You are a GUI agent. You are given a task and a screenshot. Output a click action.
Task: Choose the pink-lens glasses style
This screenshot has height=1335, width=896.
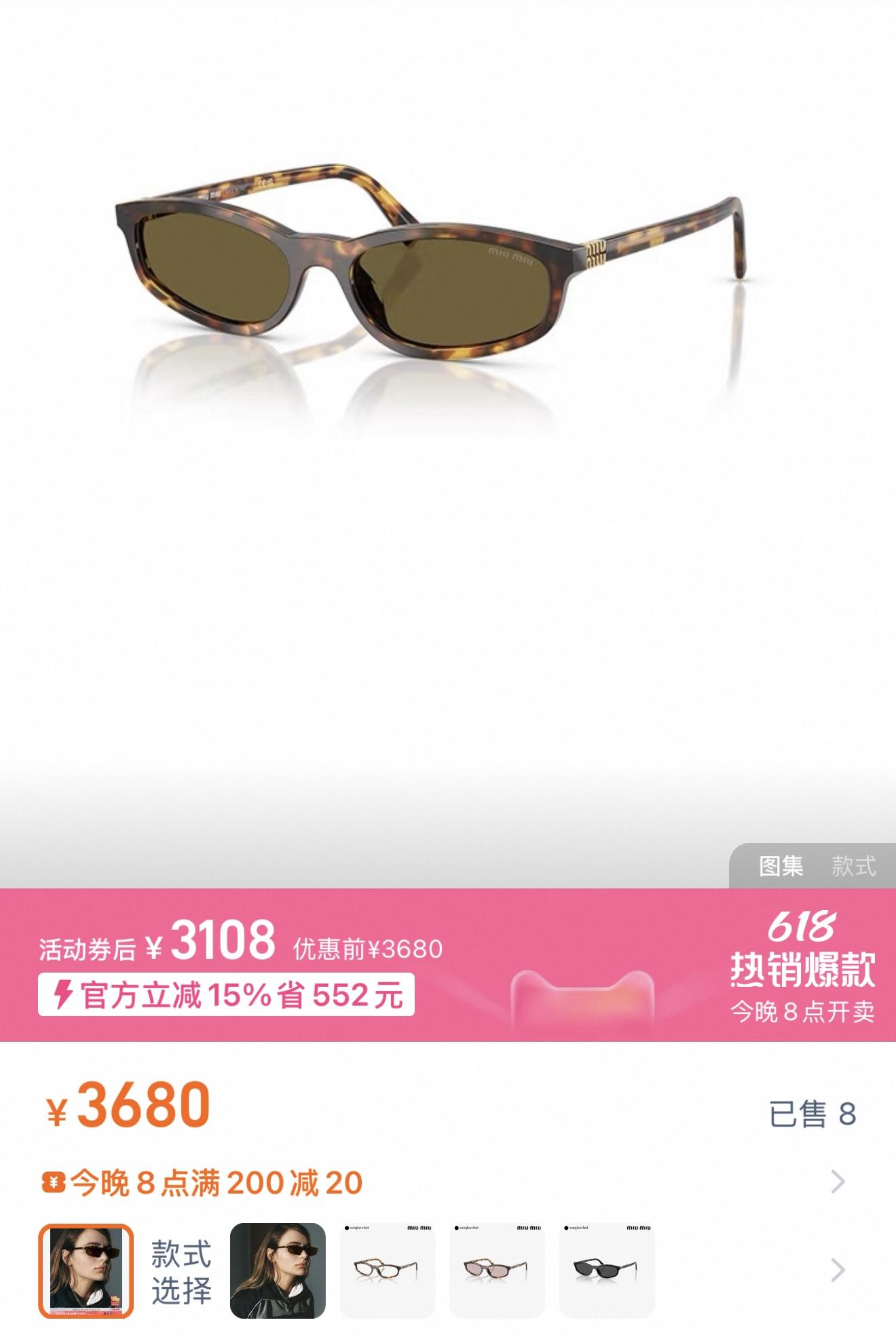pyautogui.click(x=497, y=1271)
